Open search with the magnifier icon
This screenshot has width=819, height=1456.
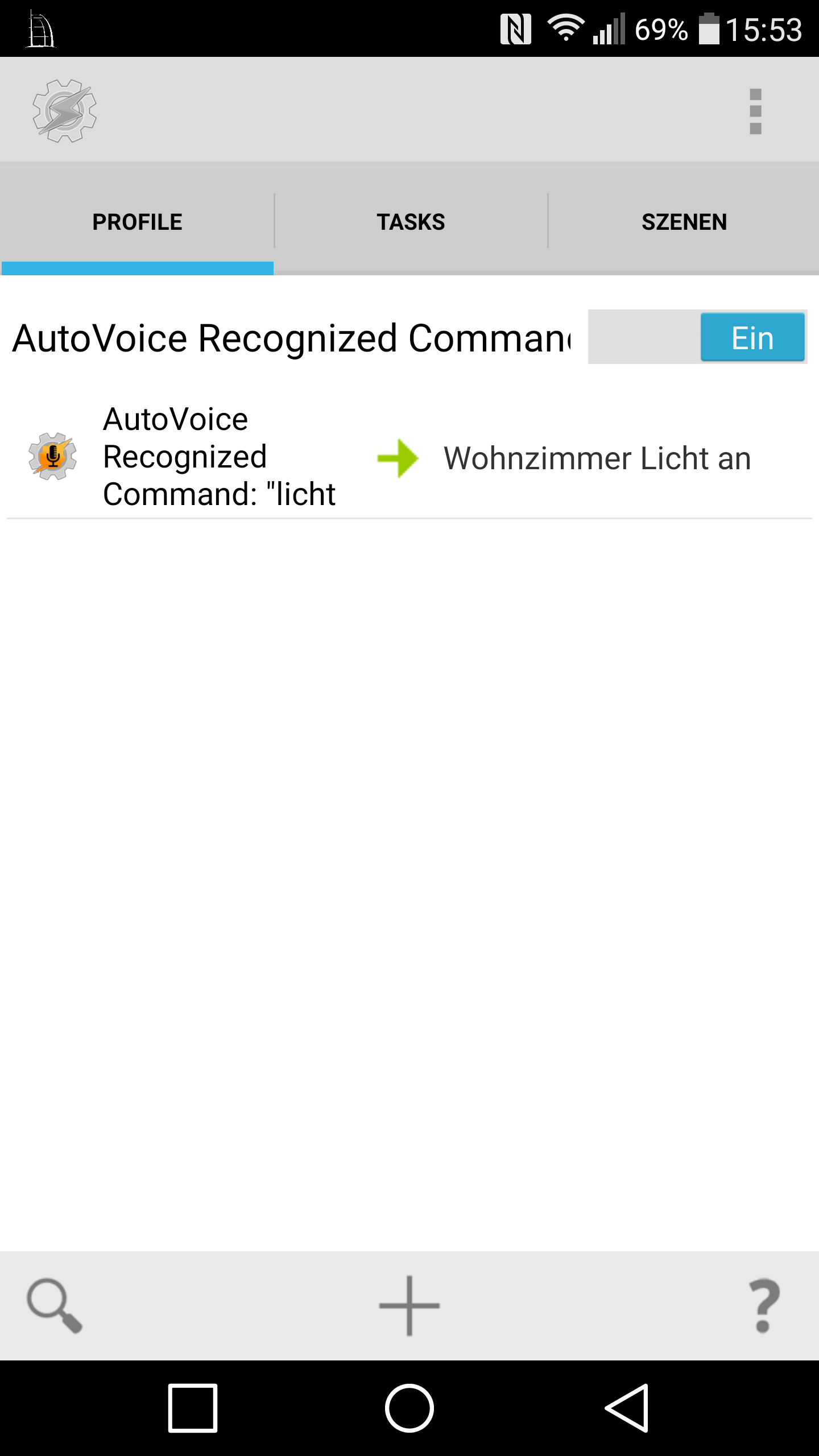55,1305
